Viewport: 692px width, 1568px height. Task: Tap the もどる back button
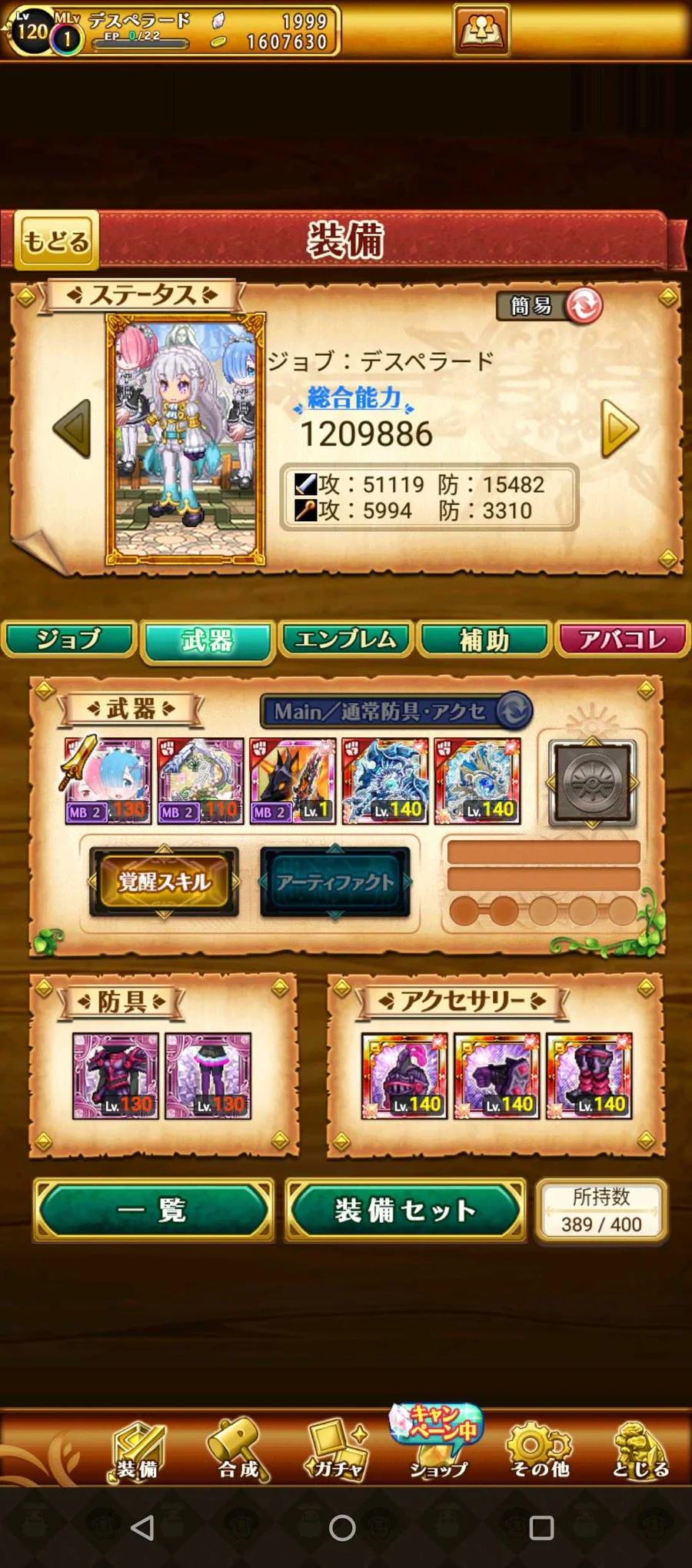click(x=56, y=241)
